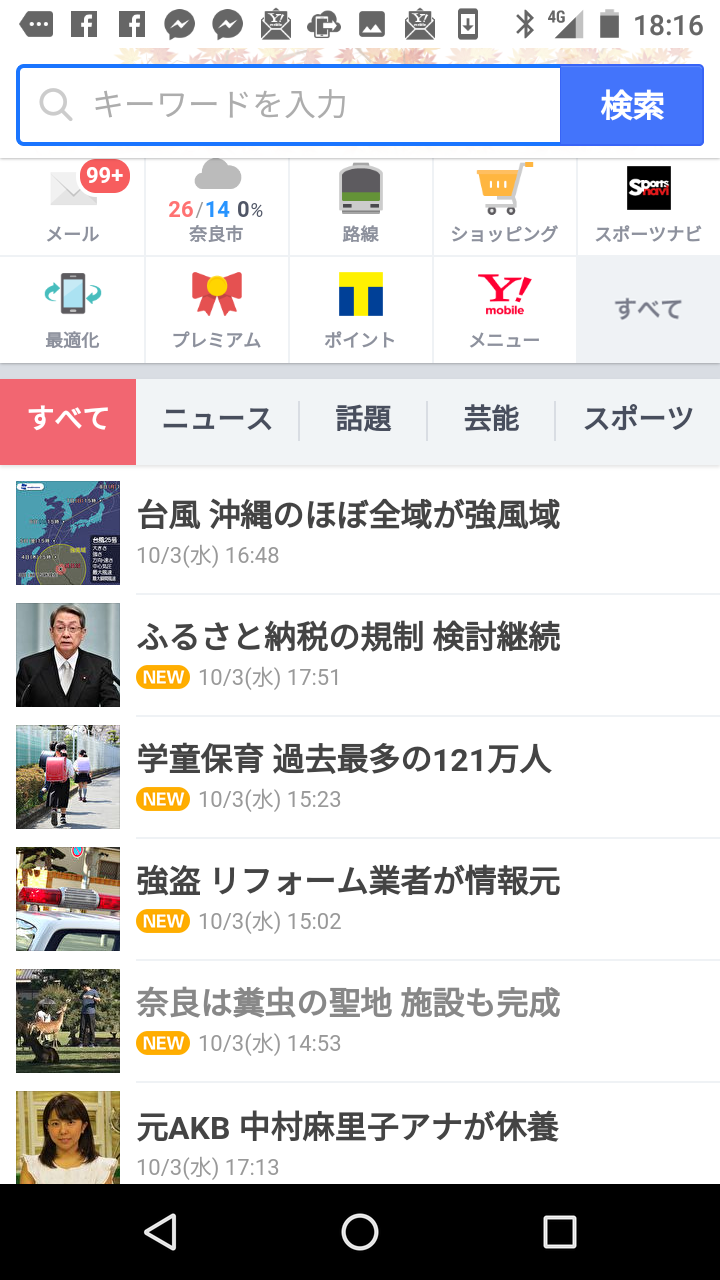Open Y!mobile メニュー shortcut
The height and width of the screenshot is (1280, 720).
coord(504,310)
